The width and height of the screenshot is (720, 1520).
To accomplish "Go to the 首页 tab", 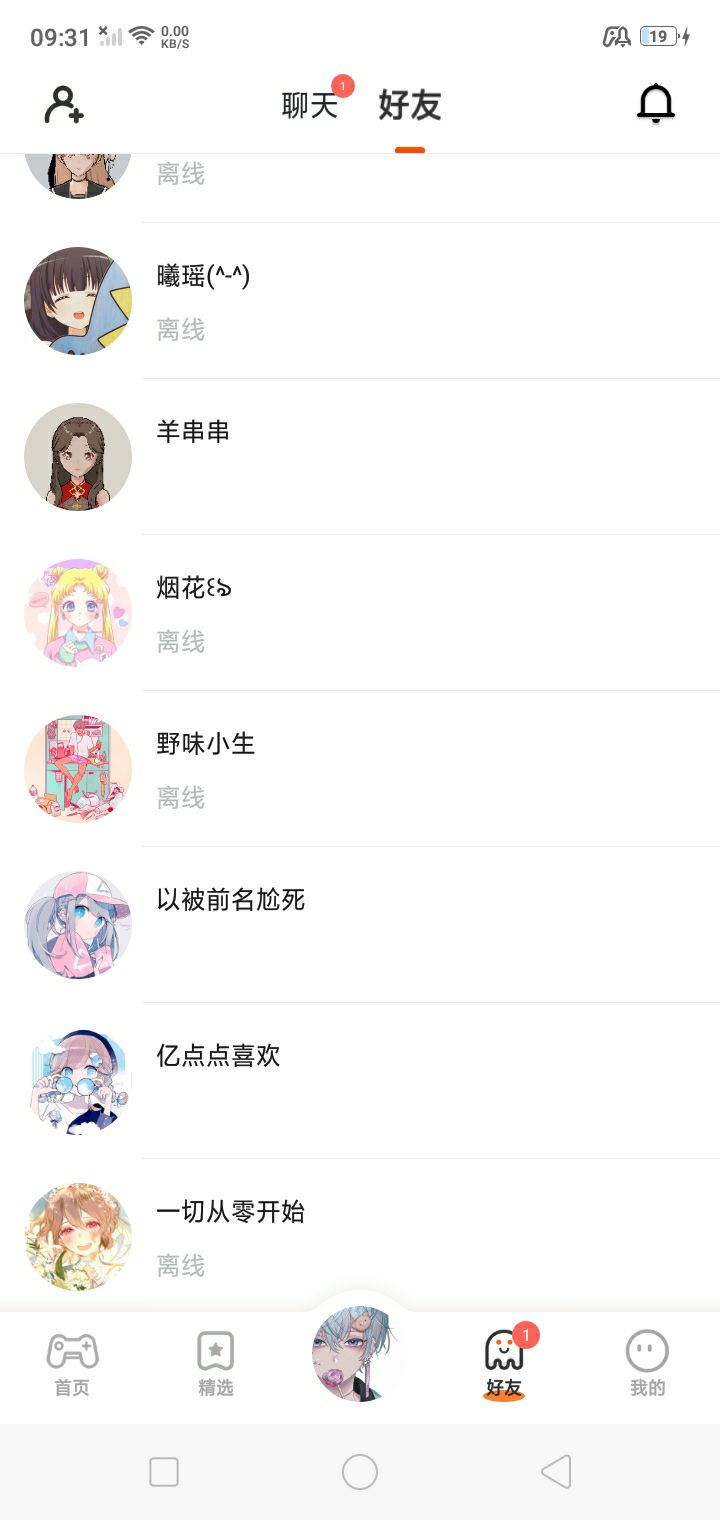I will 72,1364.
